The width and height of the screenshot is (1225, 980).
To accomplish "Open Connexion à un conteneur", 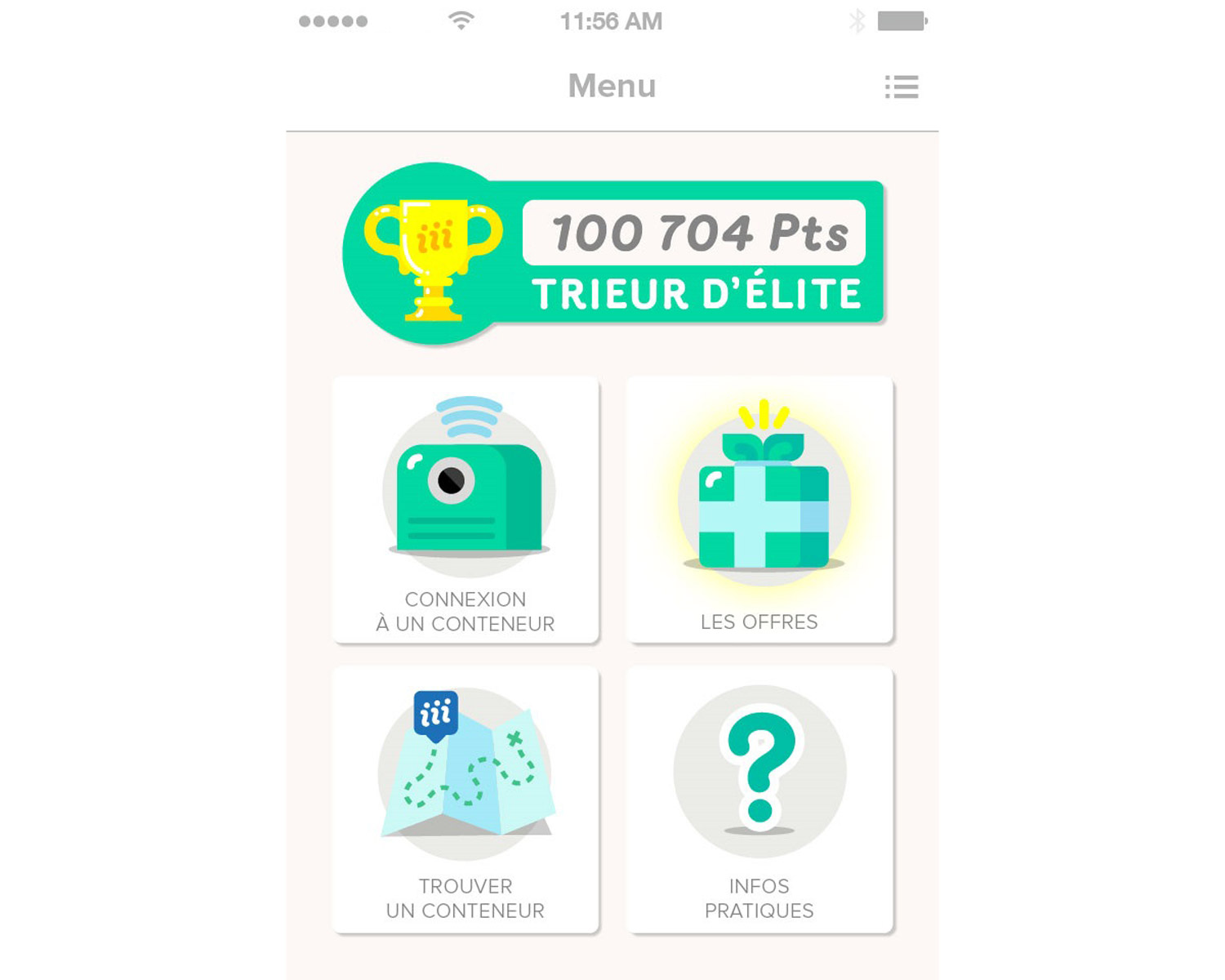I will tap(465, 510).
